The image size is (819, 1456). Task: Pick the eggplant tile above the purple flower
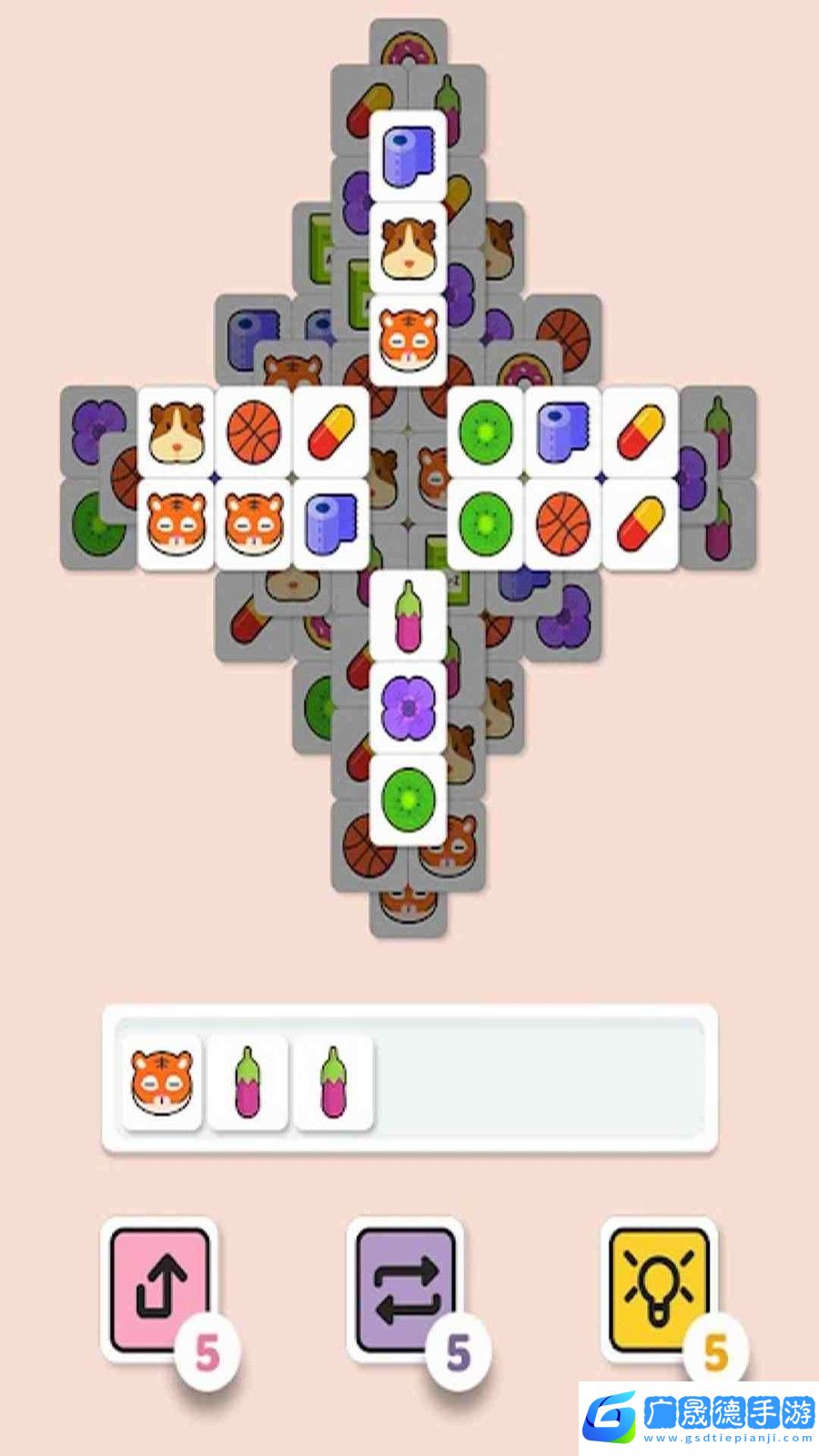[x=409, y=615]
